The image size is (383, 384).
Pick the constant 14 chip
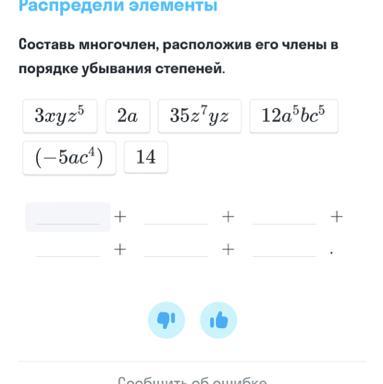click(x=146, y=157)
